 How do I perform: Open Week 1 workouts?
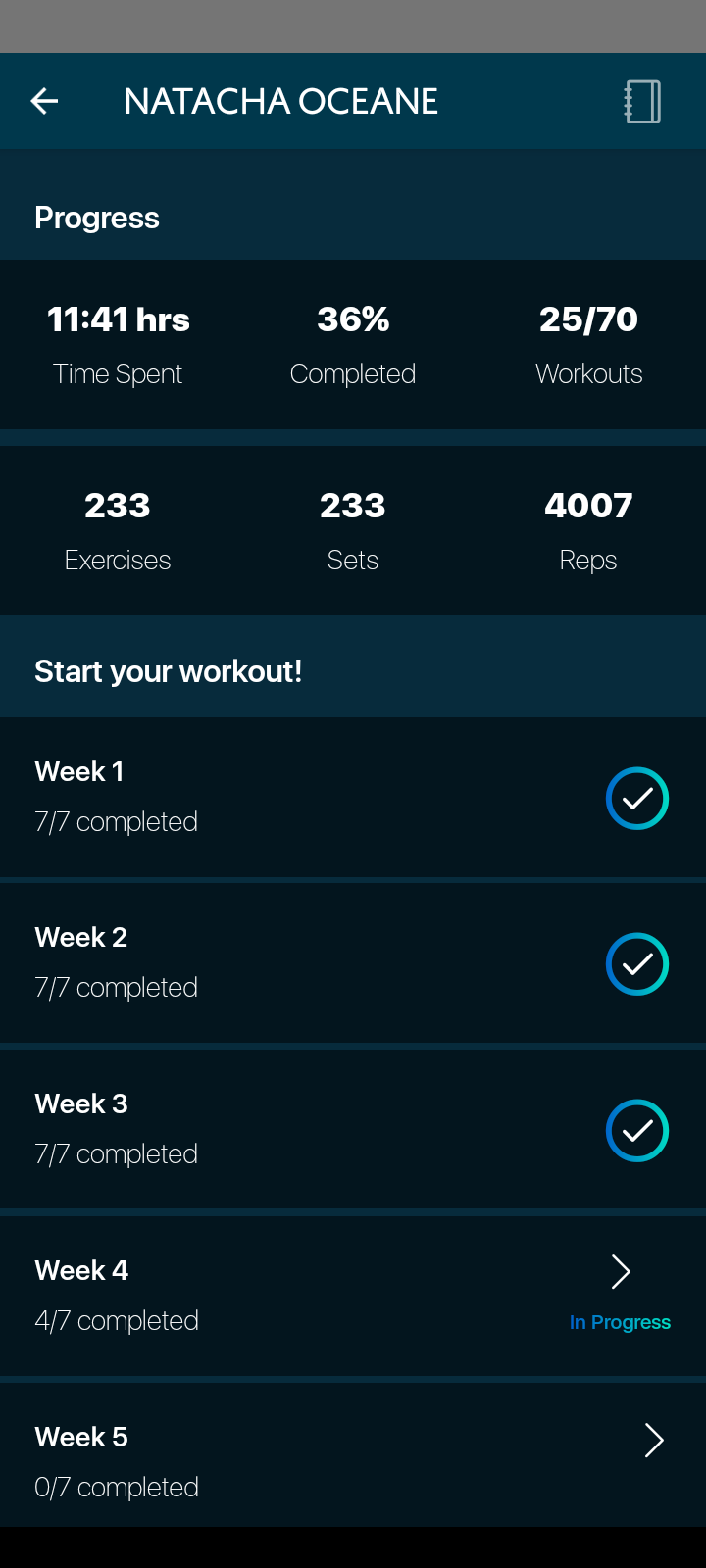pyautogui.click(x=353, y=798)
